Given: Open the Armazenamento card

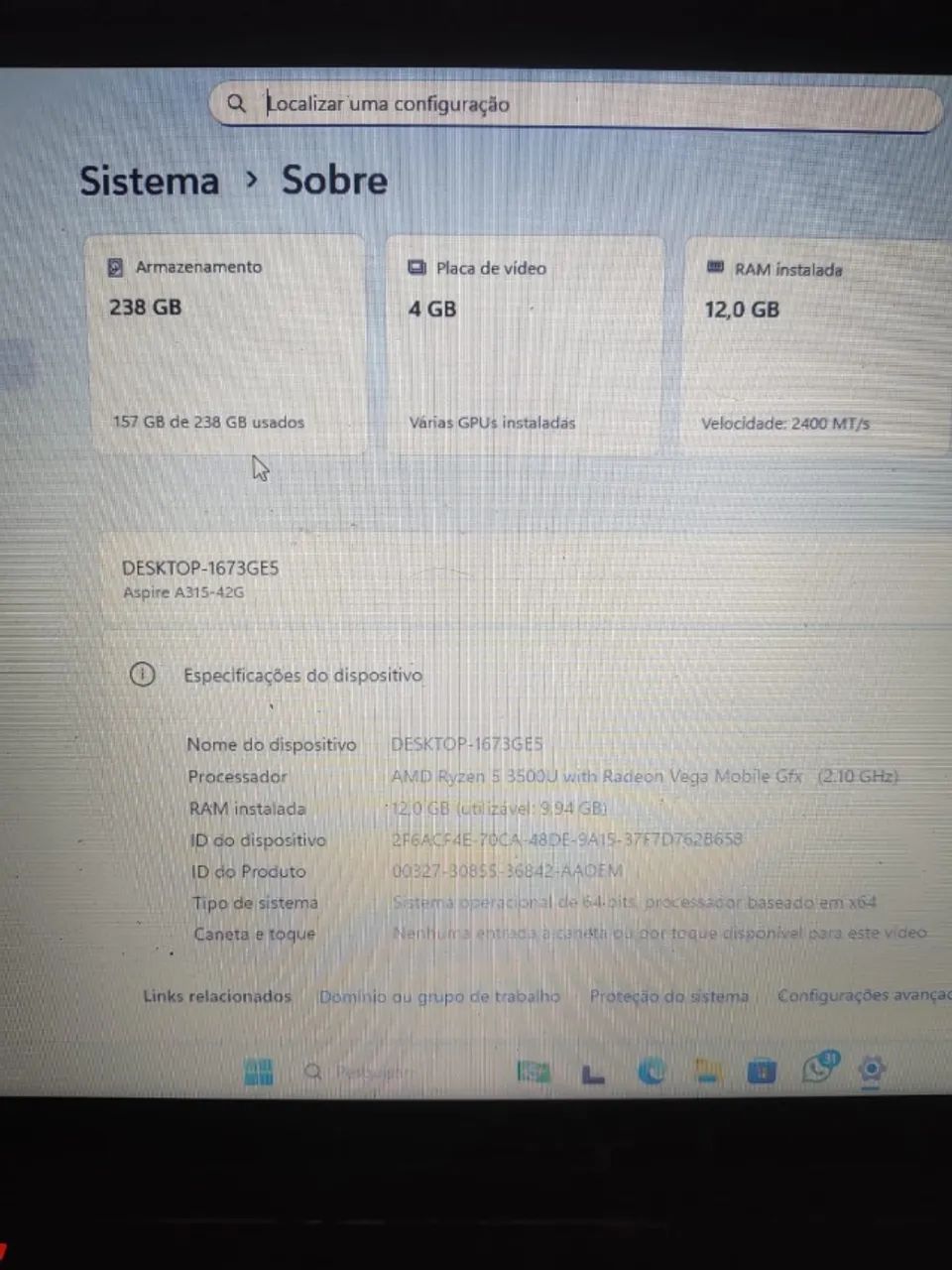Looking at the screenshot, I should tap(226, 344).
